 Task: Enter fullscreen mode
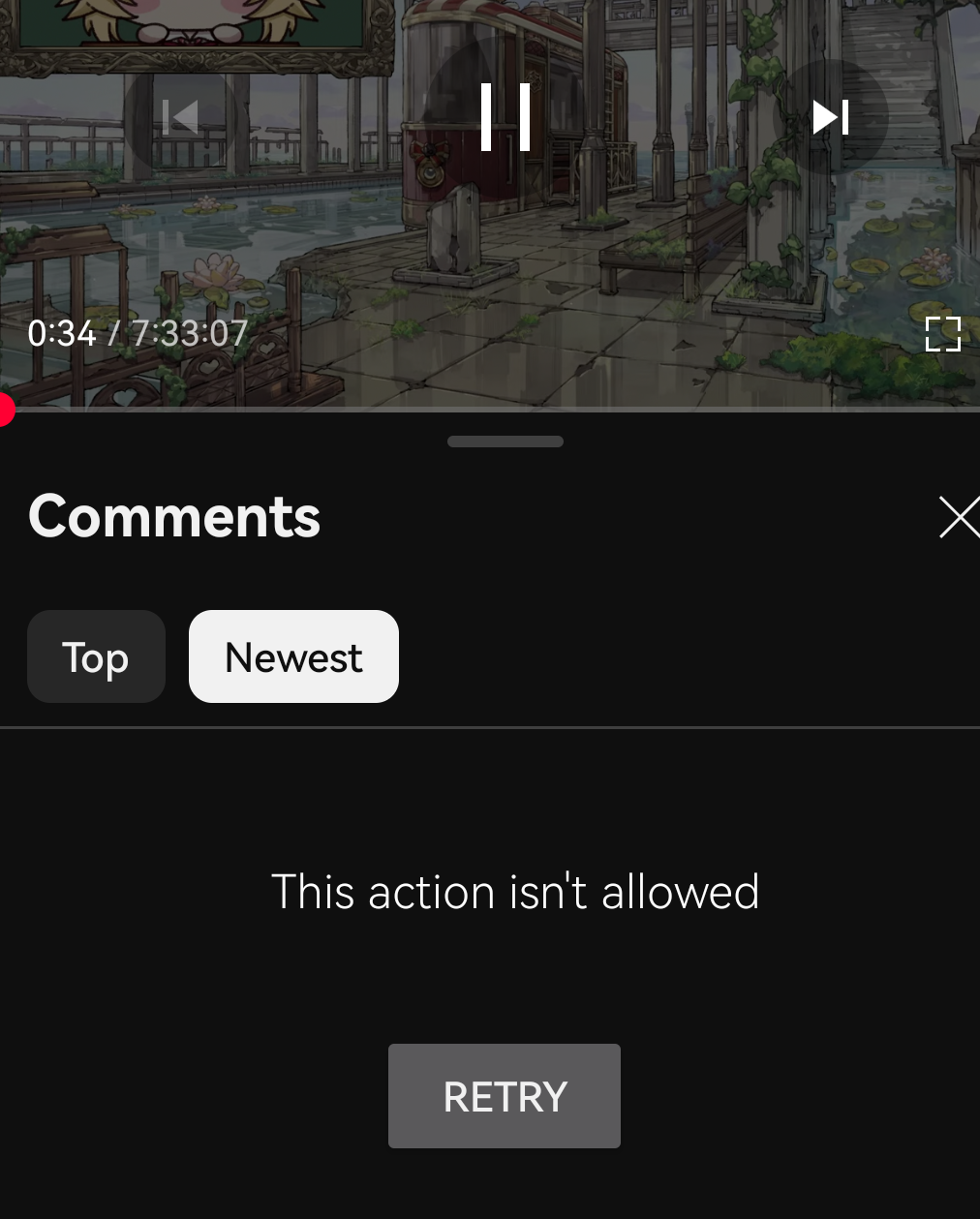coord(942,334)
